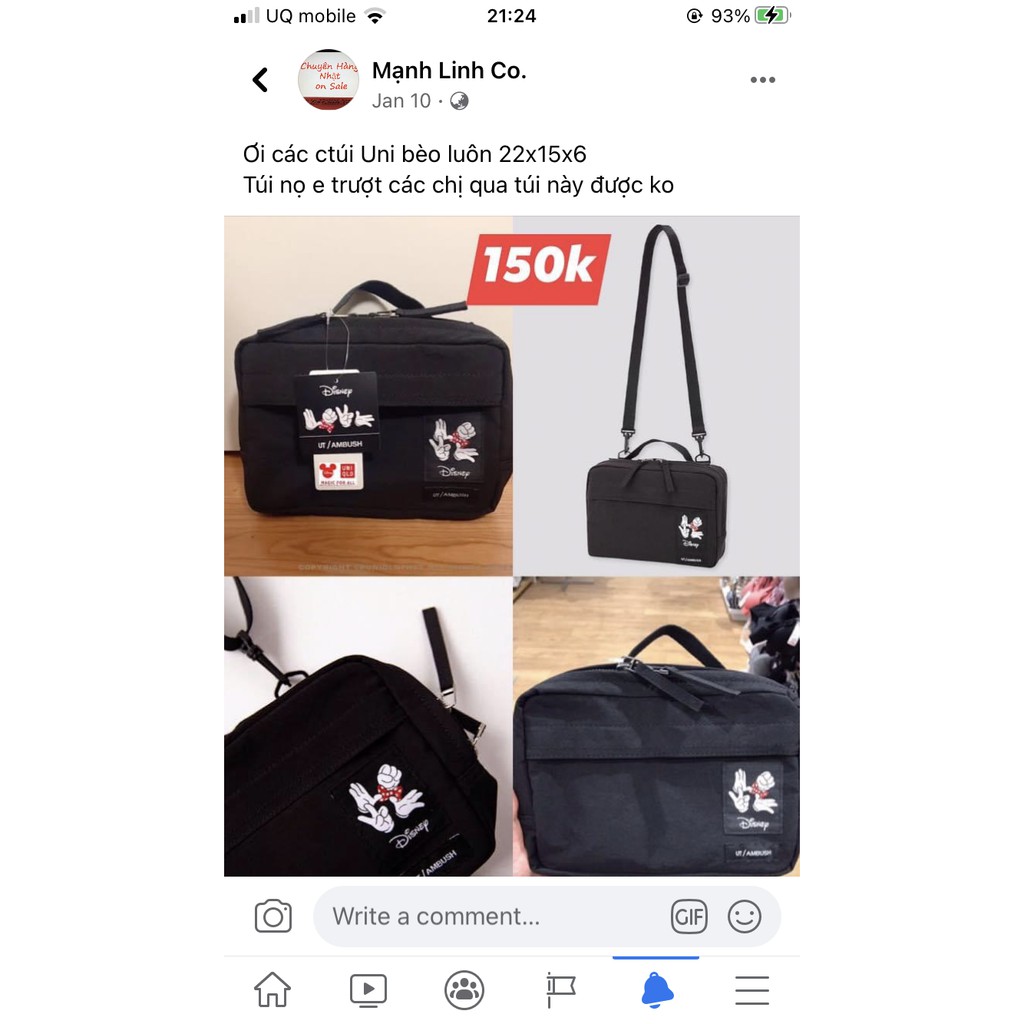
Task: Switch to the Groups tab
Action: pyautogui.click(x=464, y=990)
